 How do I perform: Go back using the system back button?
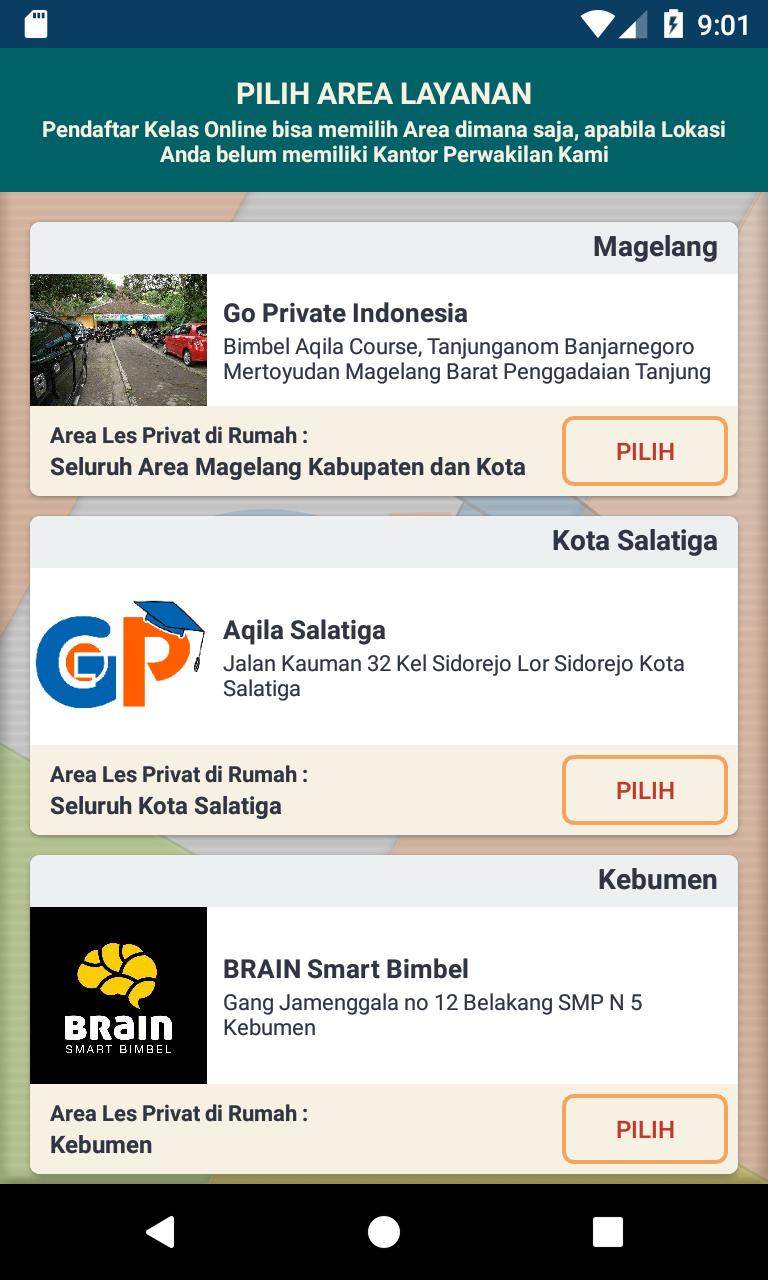pos(160,1232)
